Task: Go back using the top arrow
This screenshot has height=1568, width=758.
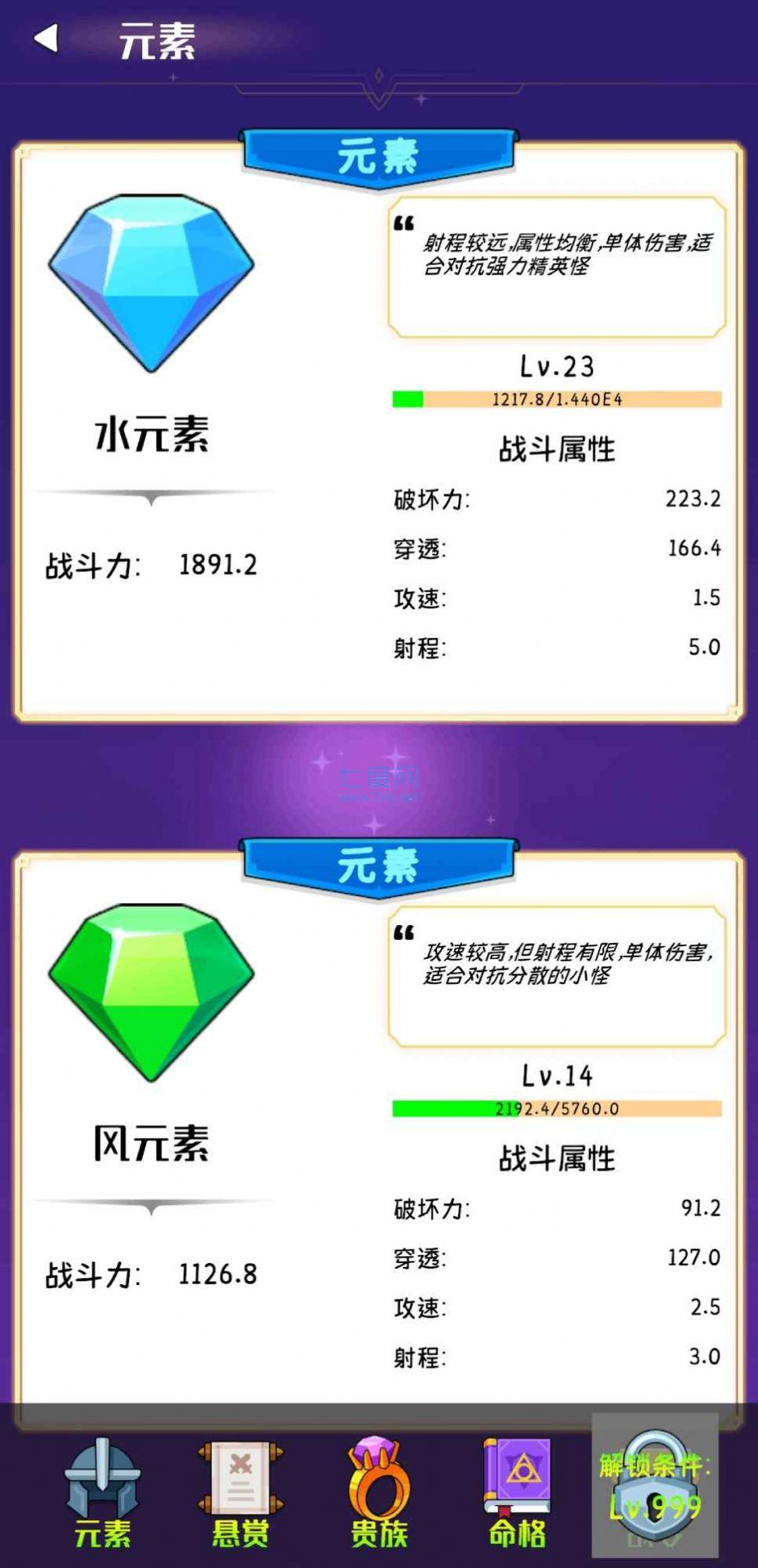Action: pyautogui.click(x=47, y=38)
